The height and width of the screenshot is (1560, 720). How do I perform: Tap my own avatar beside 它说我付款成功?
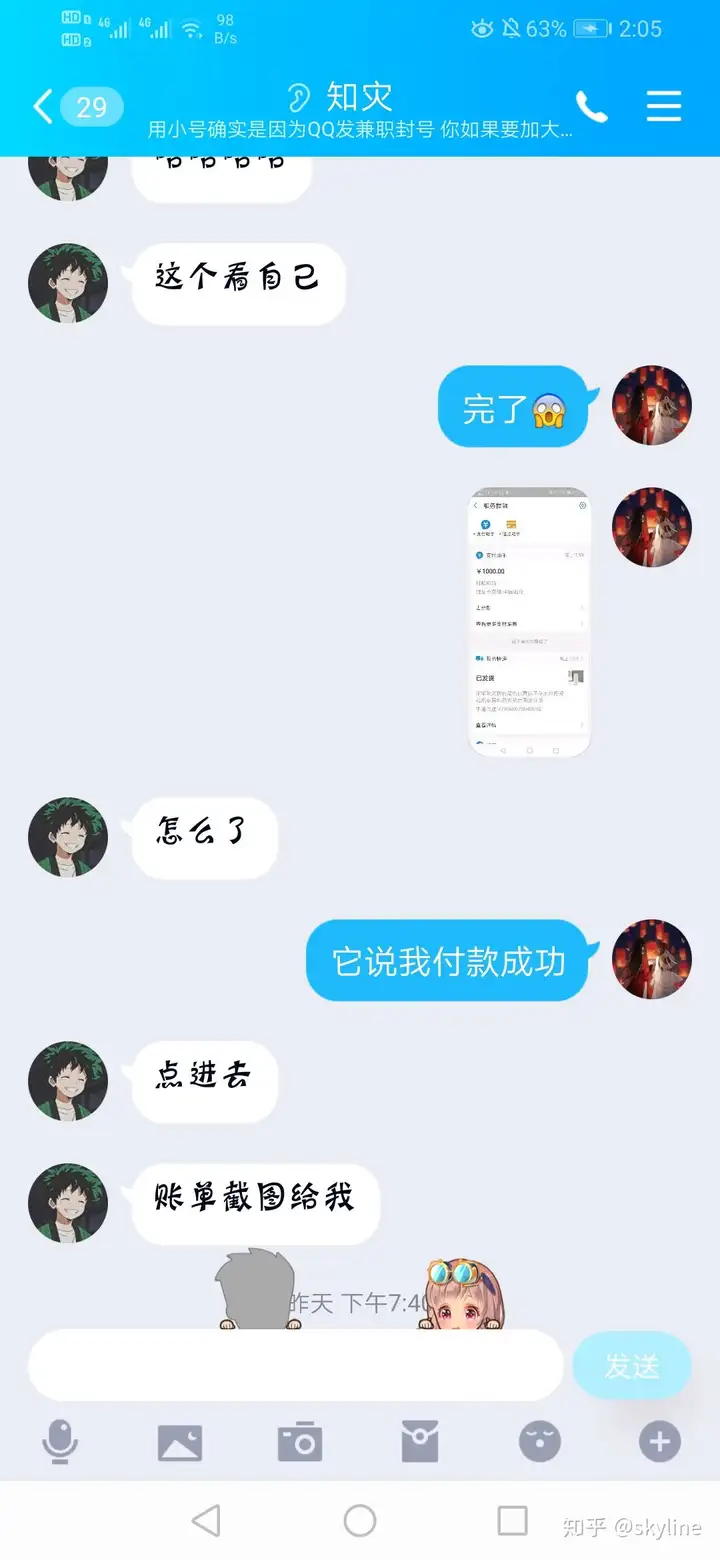651,960
